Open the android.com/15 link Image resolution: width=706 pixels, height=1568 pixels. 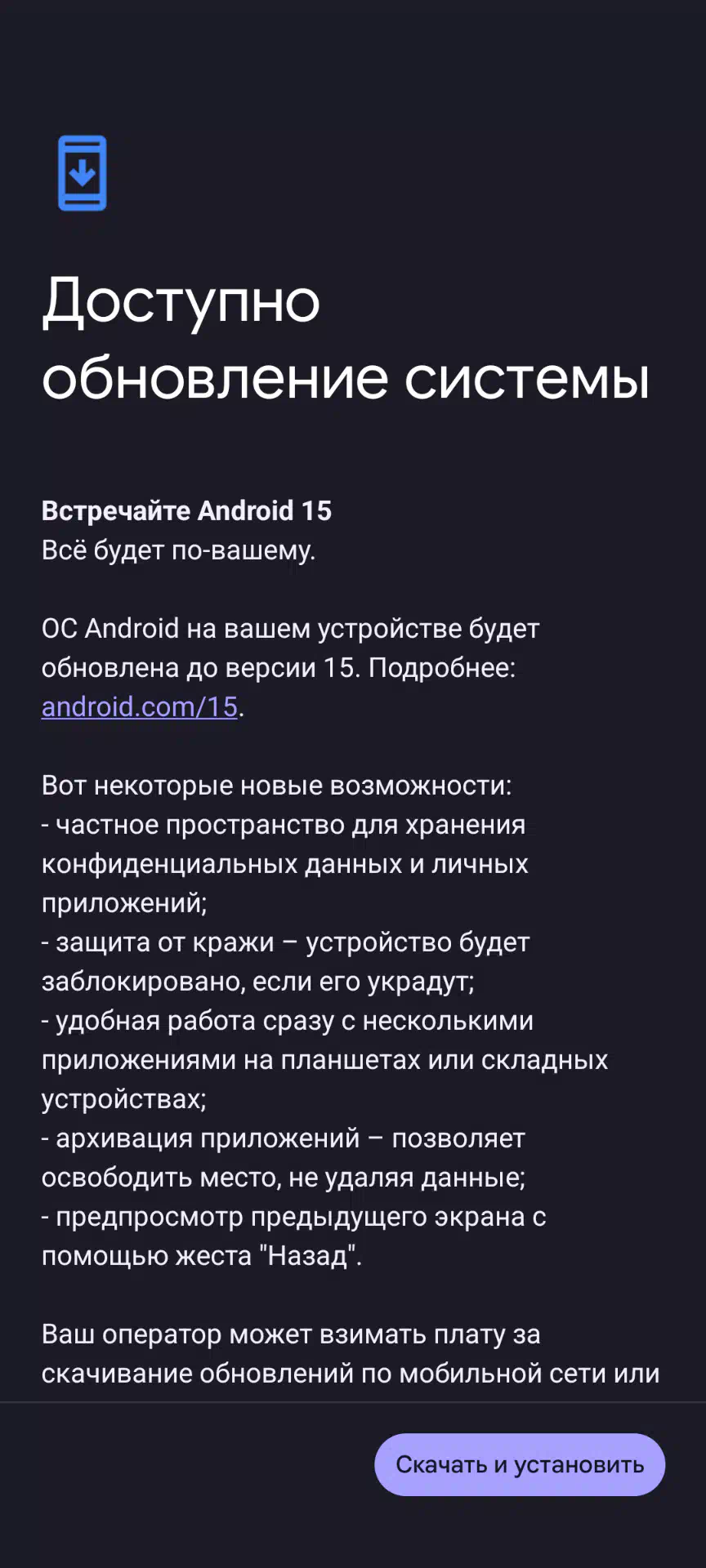coord(140,706)
